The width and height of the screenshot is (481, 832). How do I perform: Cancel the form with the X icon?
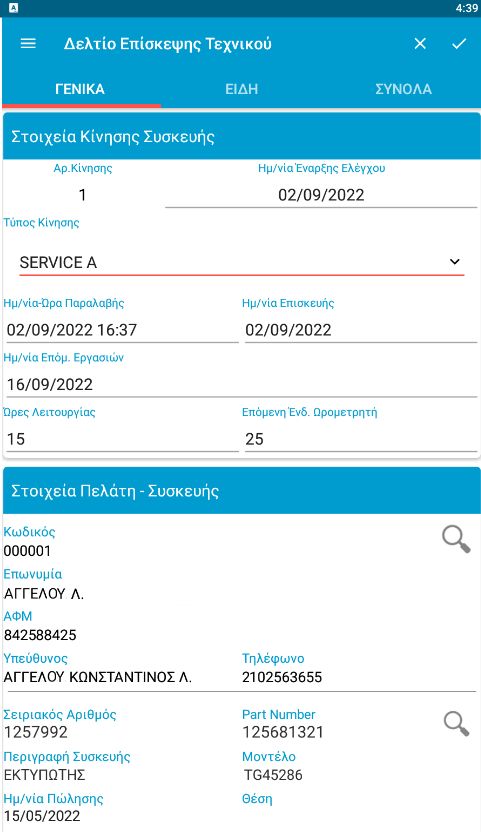(x=420, y=44)
